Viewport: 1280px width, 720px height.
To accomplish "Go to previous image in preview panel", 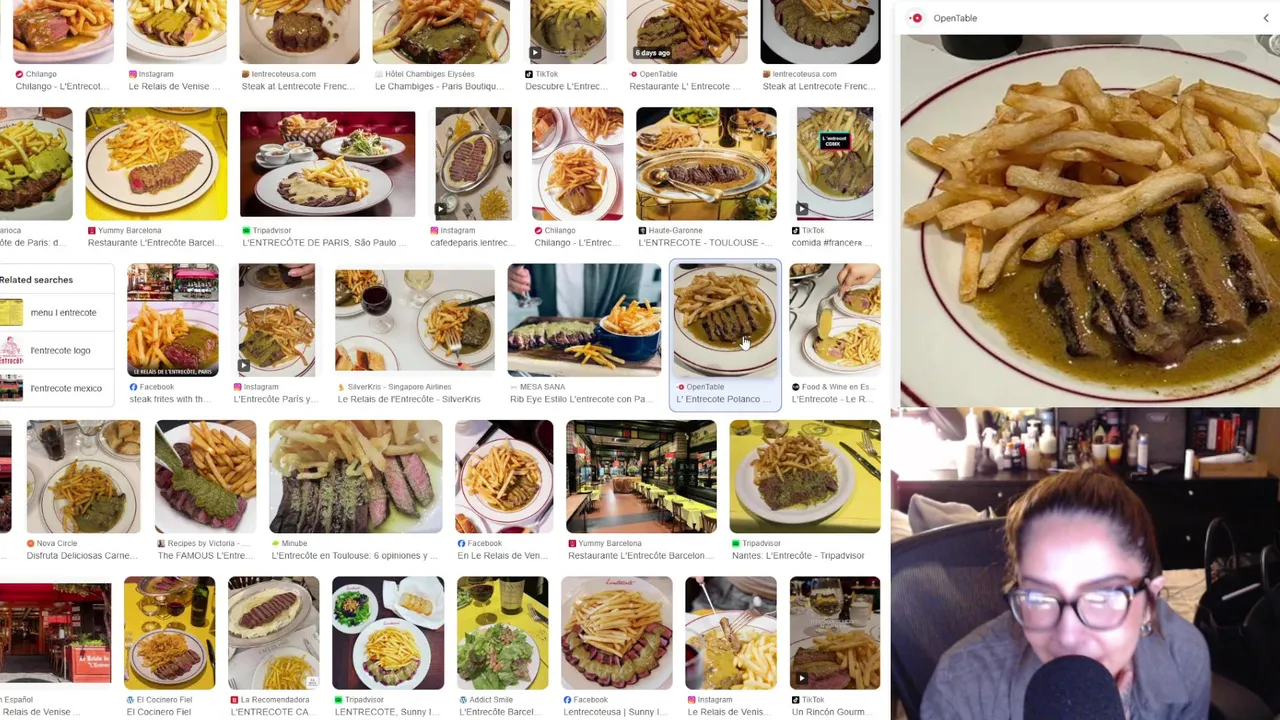I will pyautogui.click(x=1266, y=18).
